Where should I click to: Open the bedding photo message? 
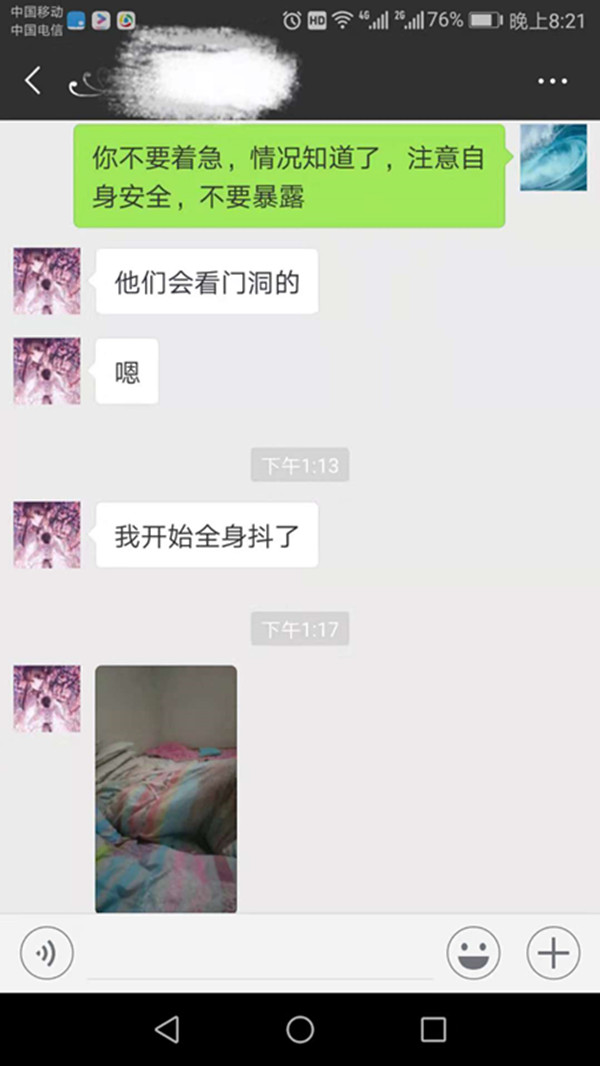pyautogui.click(x=166, y=788)
